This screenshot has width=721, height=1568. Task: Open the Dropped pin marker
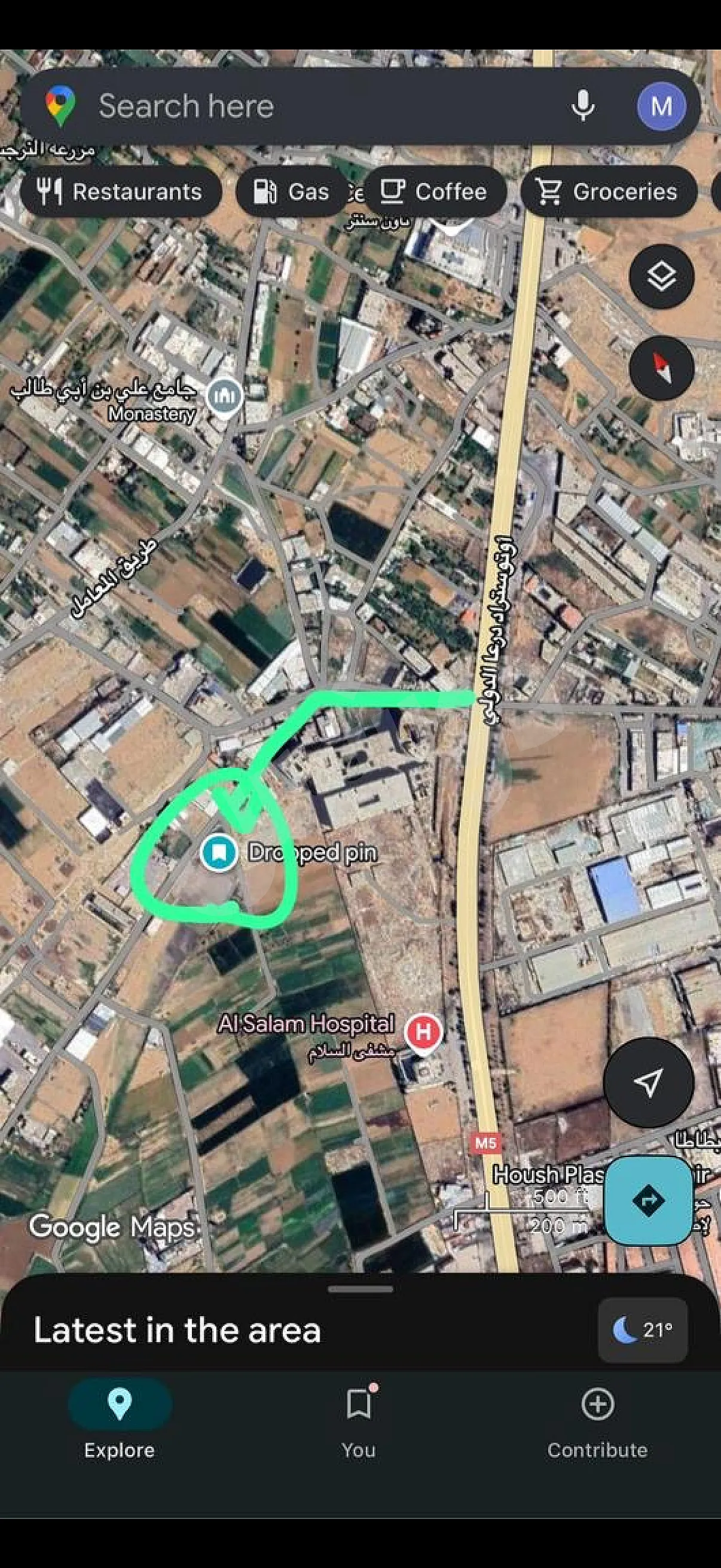point(219,852)
